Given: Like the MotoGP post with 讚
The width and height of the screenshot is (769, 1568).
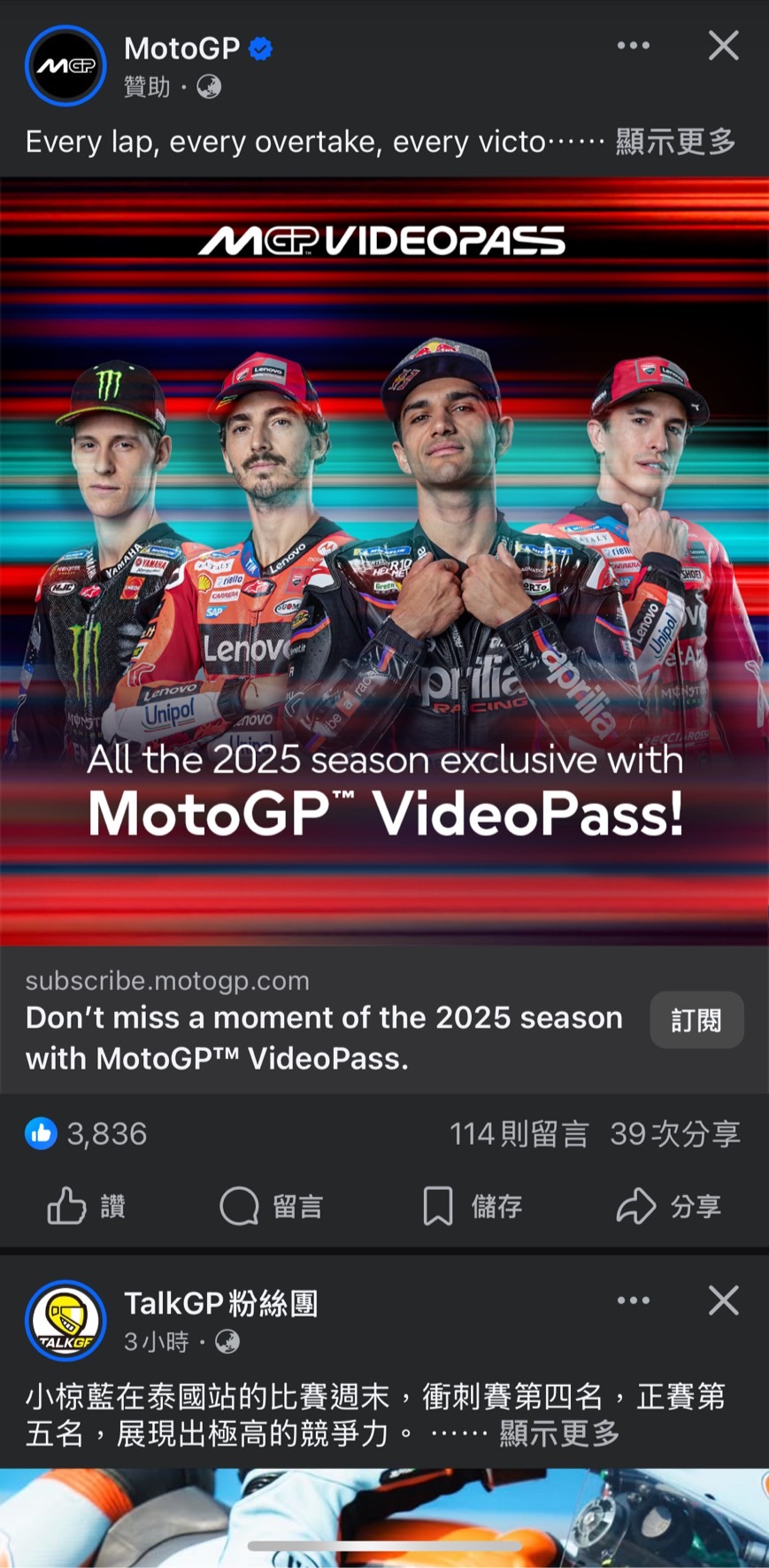Looking at the screenshot, I should (87, 1206).
